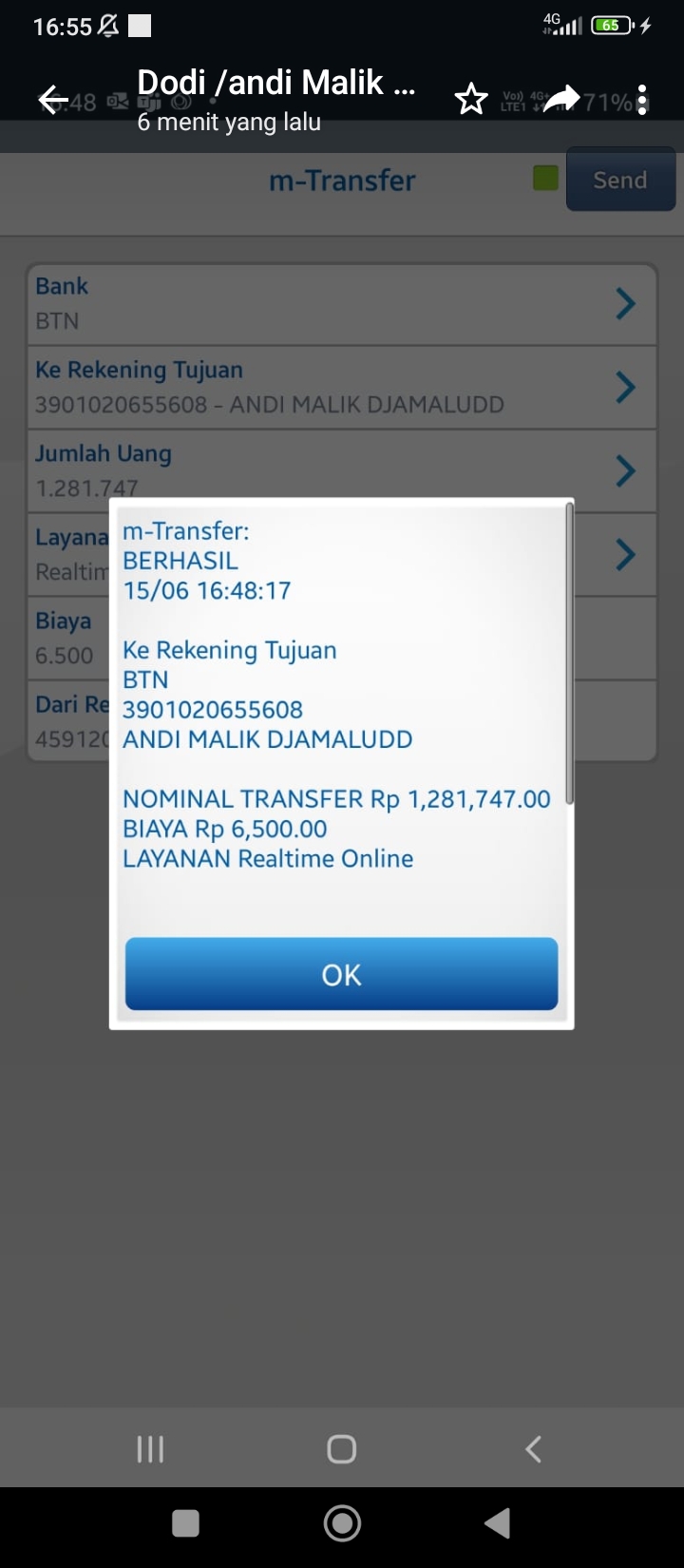This screenshot has height=1568, width=684.
Task: Star this image message
Action: [x=471, y=99]
